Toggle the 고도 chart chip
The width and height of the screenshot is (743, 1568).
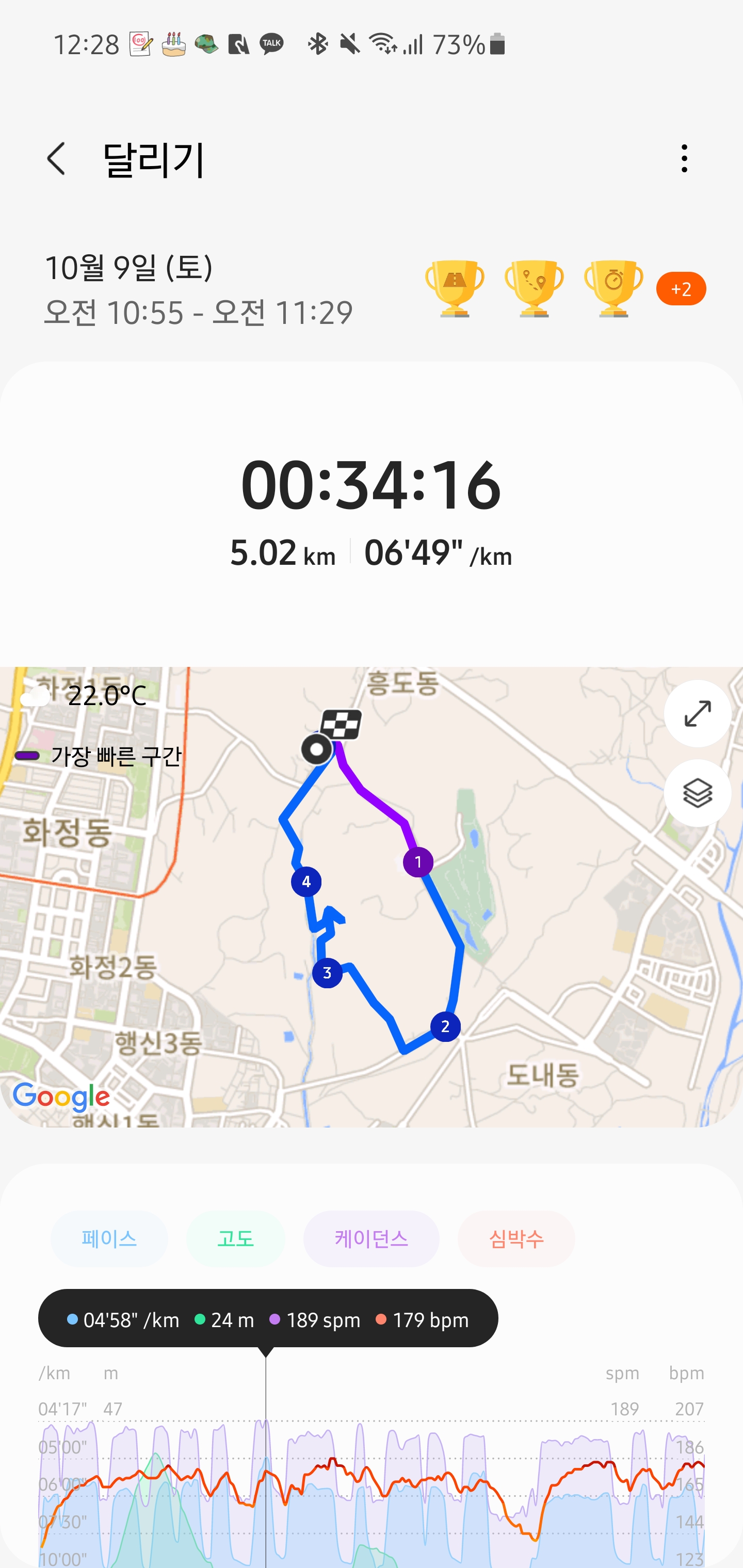click(235, 1239)
